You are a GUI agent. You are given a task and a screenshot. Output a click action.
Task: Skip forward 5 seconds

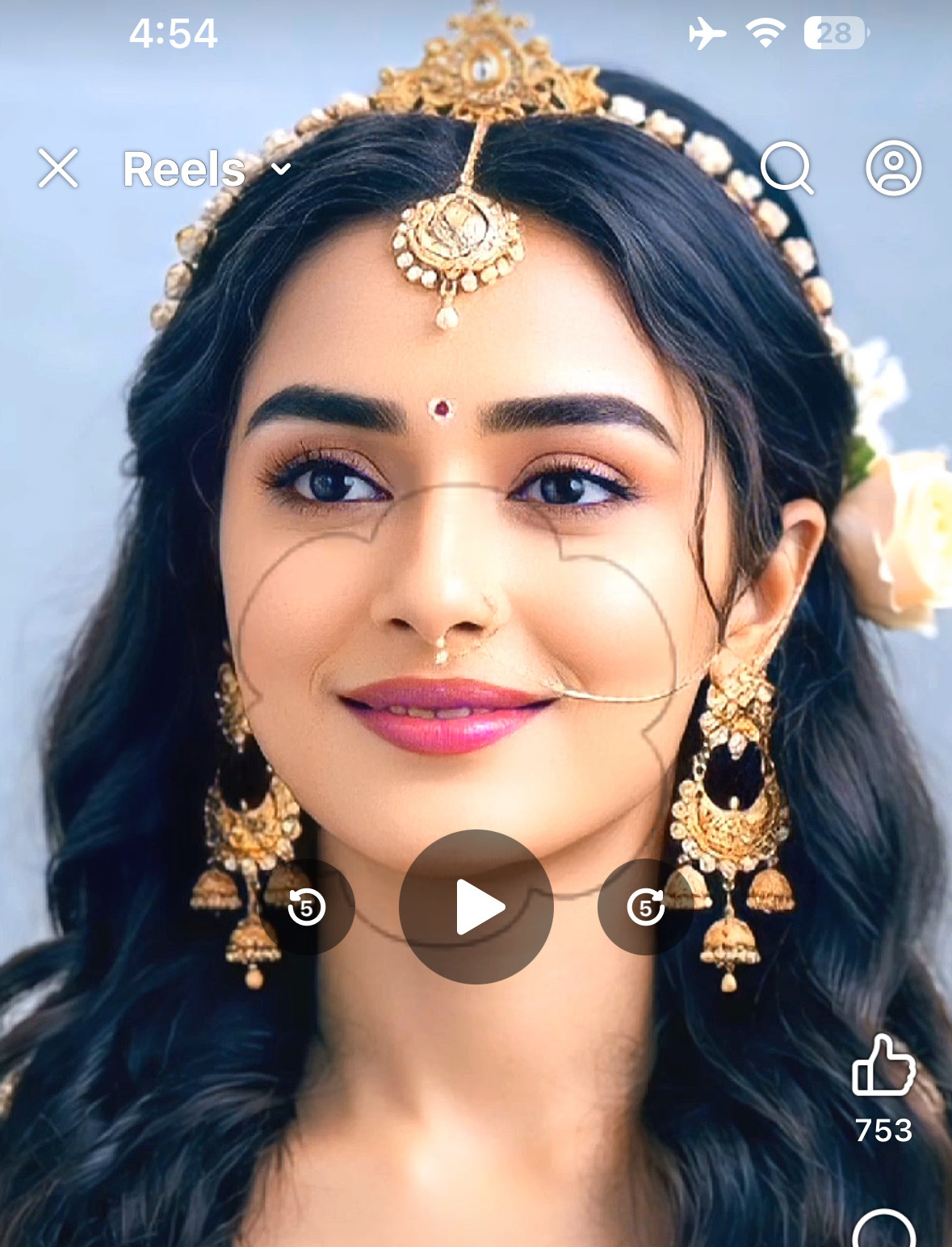(645, 906)
